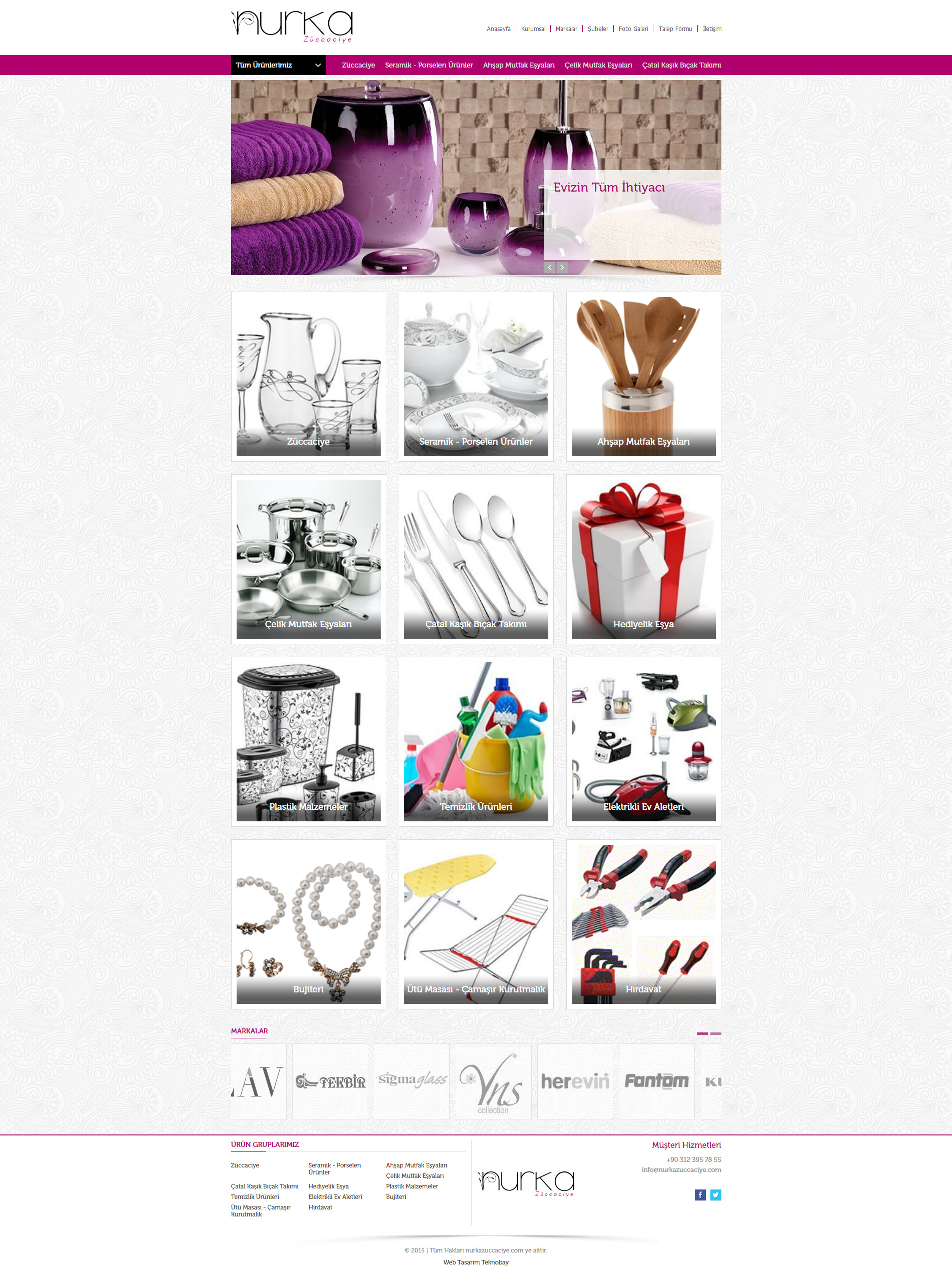
Task: Expand the Tüm Ürünlerimiz dropdown
Action: (278, 65)
